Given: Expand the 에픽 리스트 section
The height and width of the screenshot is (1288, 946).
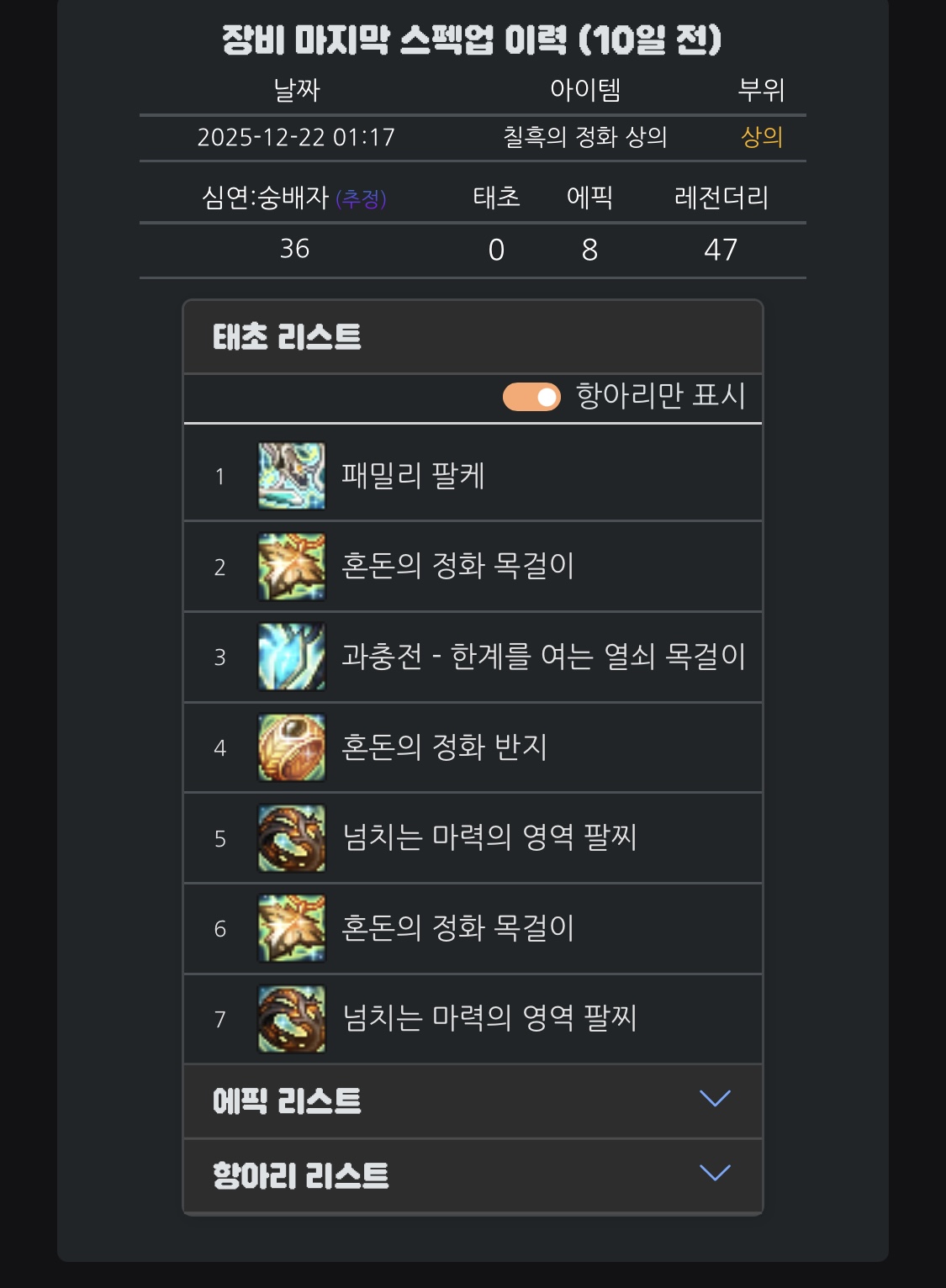Looking at the screenshot, I should click(x=715, y=1099).
